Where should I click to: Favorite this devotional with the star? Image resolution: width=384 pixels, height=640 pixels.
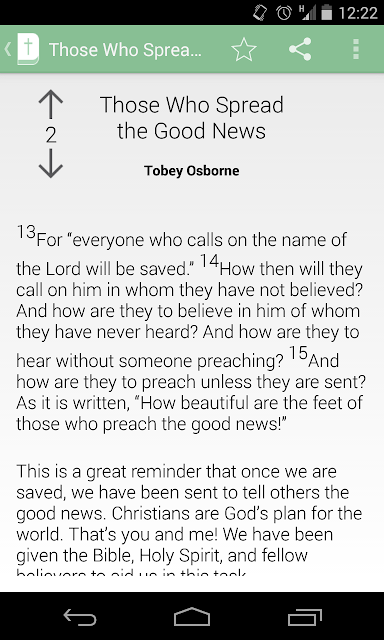pyautogui.click(x=244, y=49)
